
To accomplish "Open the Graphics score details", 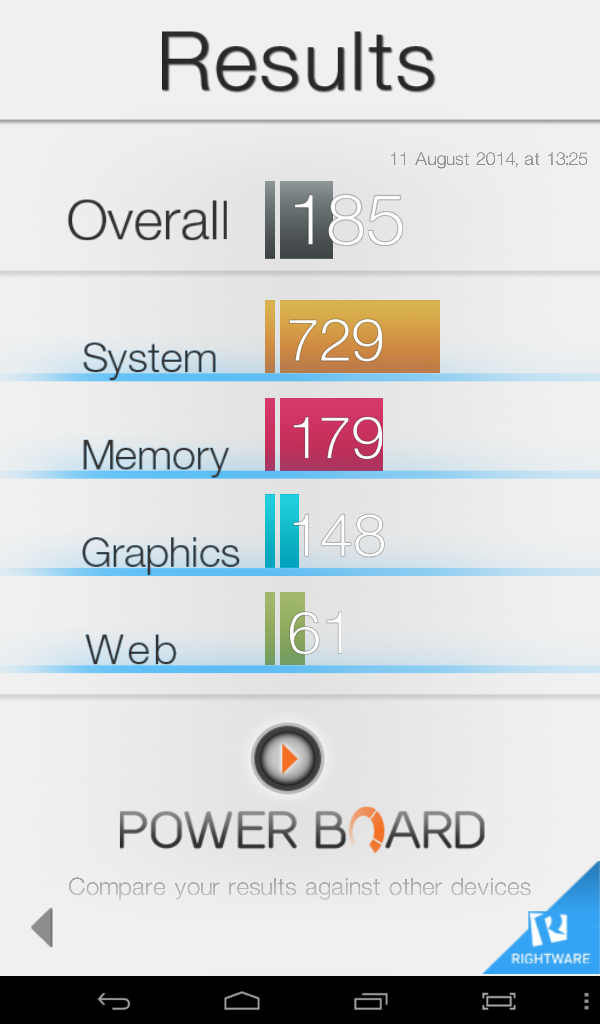I will point(300,534).
